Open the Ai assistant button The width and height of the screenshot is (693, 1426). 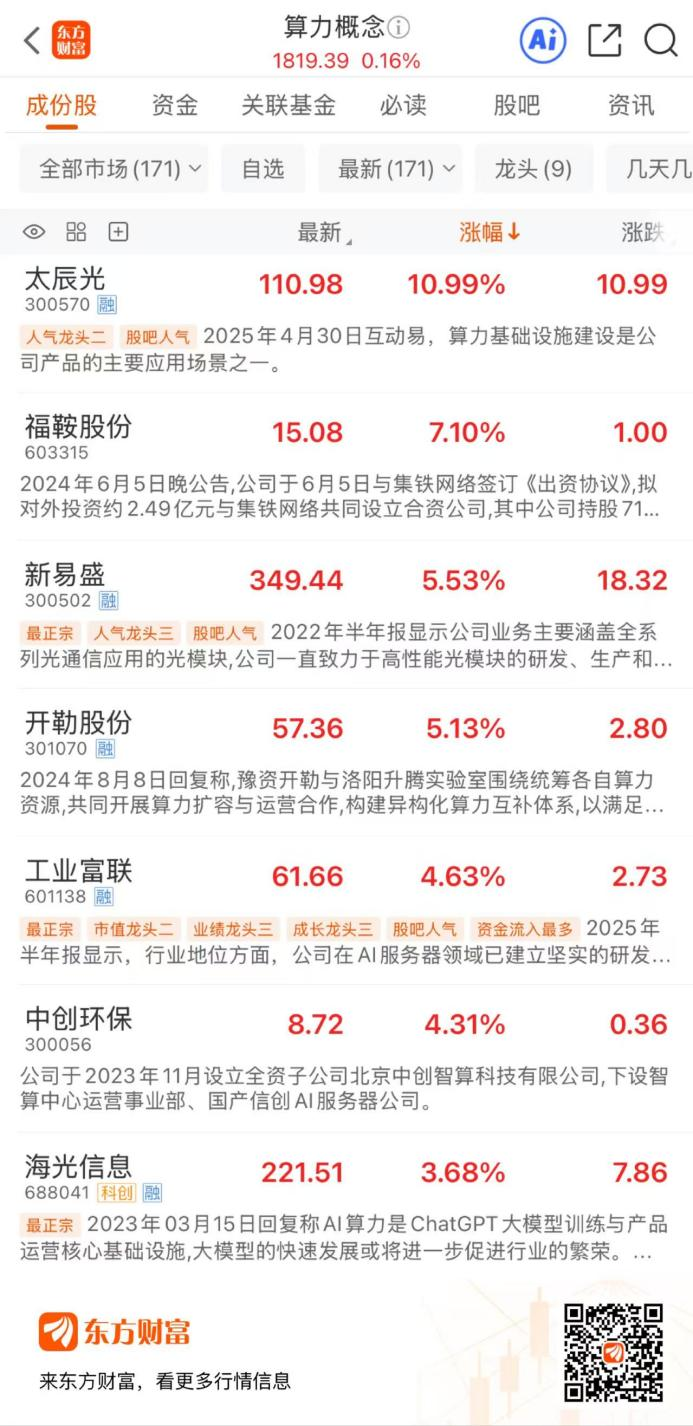point(543,40)
